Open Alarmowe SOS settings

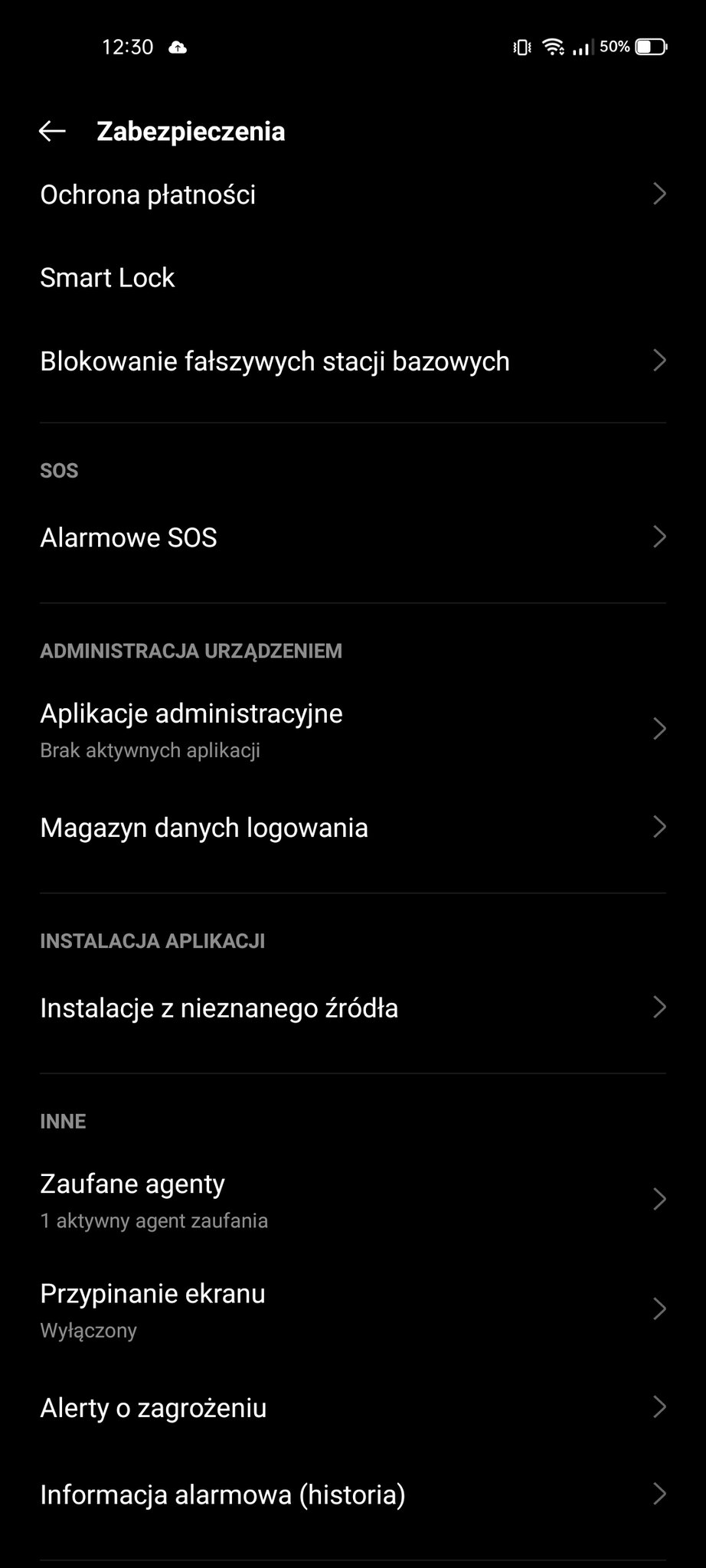coord(353,537)
